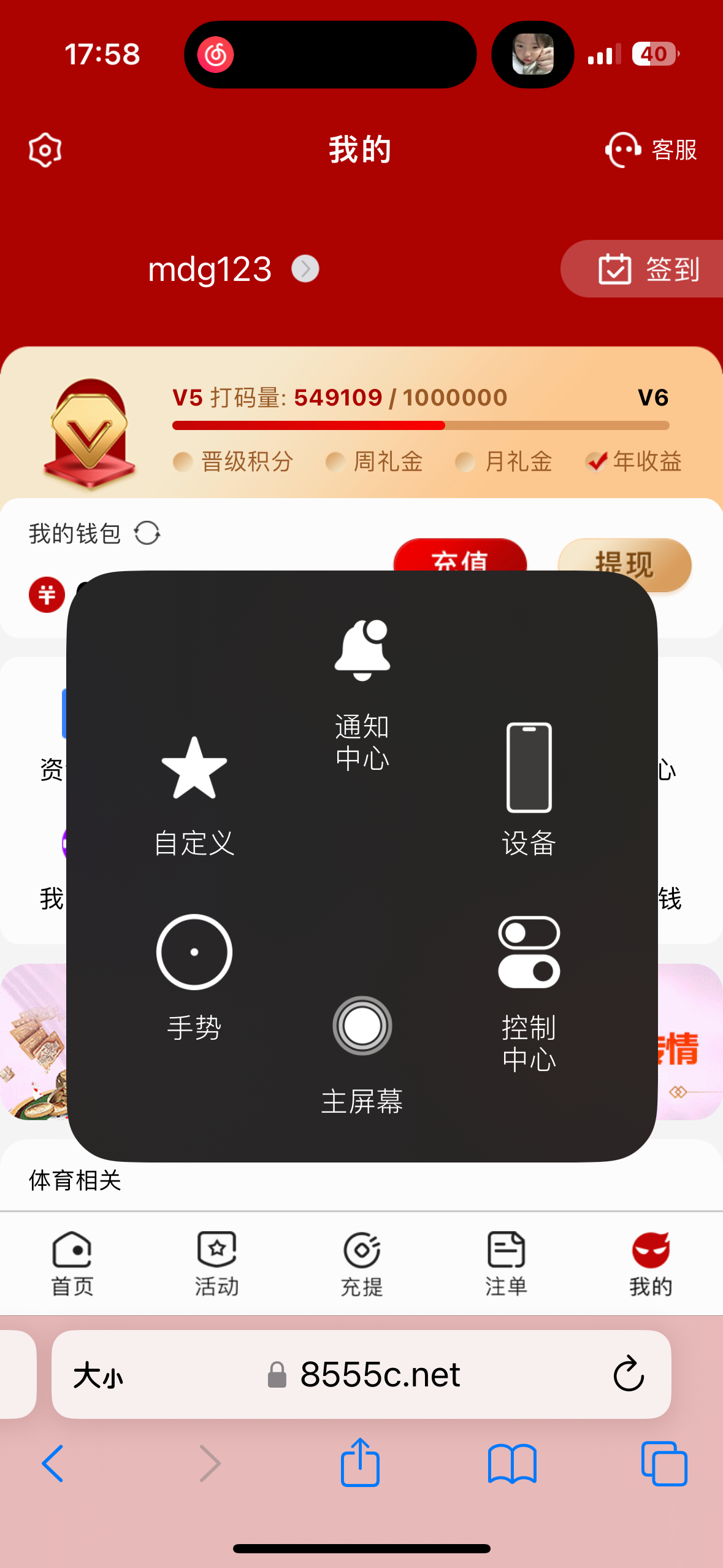Go to 主屏幕 via AssistiveTouch
This screenshot has width=723, height=1568.
tap(362, 1052)
